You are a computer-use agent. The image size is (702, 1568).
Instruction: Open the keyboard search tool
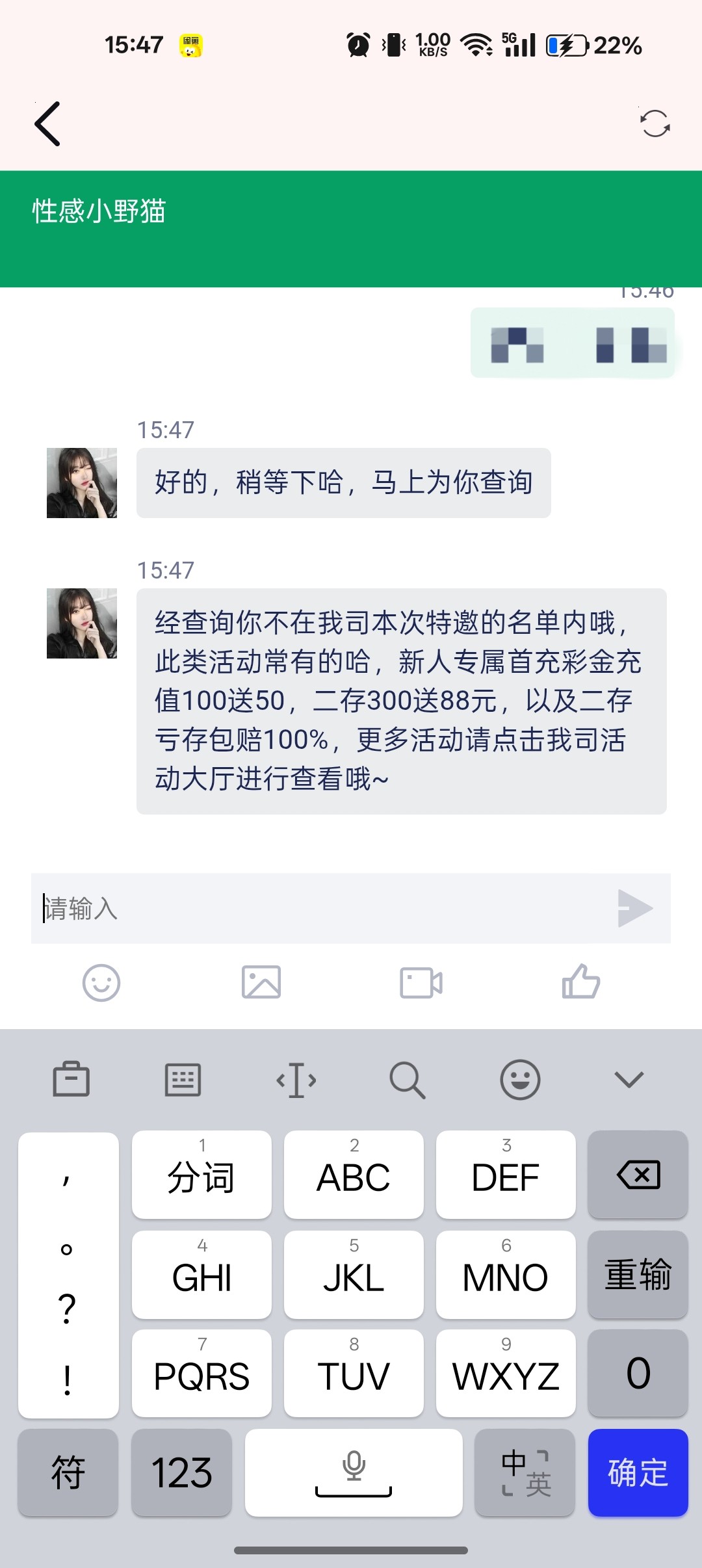(408, 1080)
